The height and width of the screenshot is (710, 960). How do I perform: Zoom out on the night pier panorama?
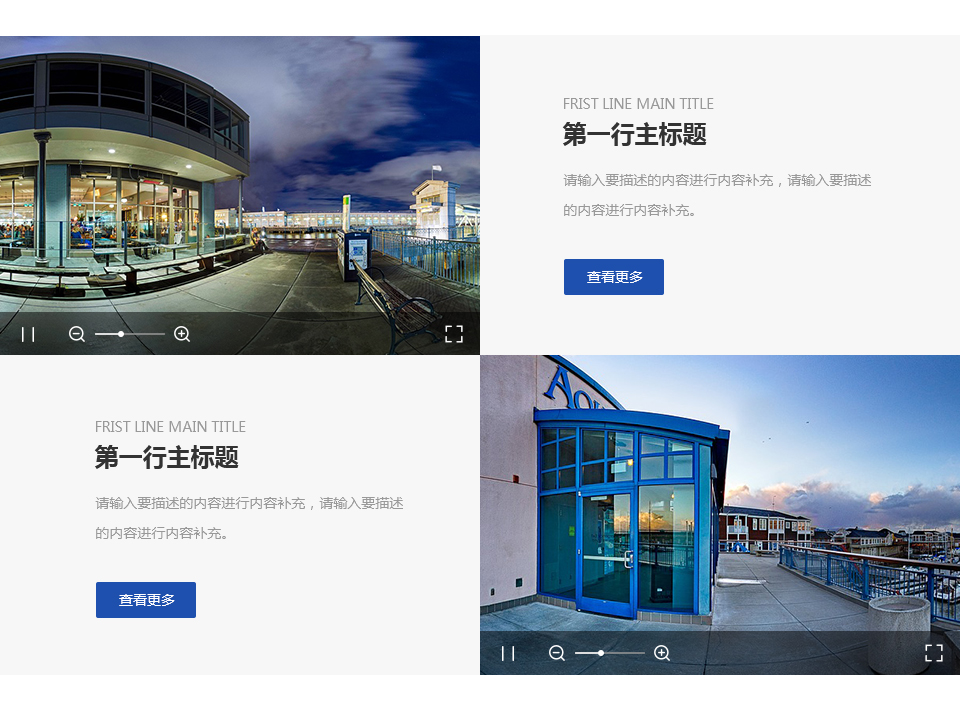point(77,334)
